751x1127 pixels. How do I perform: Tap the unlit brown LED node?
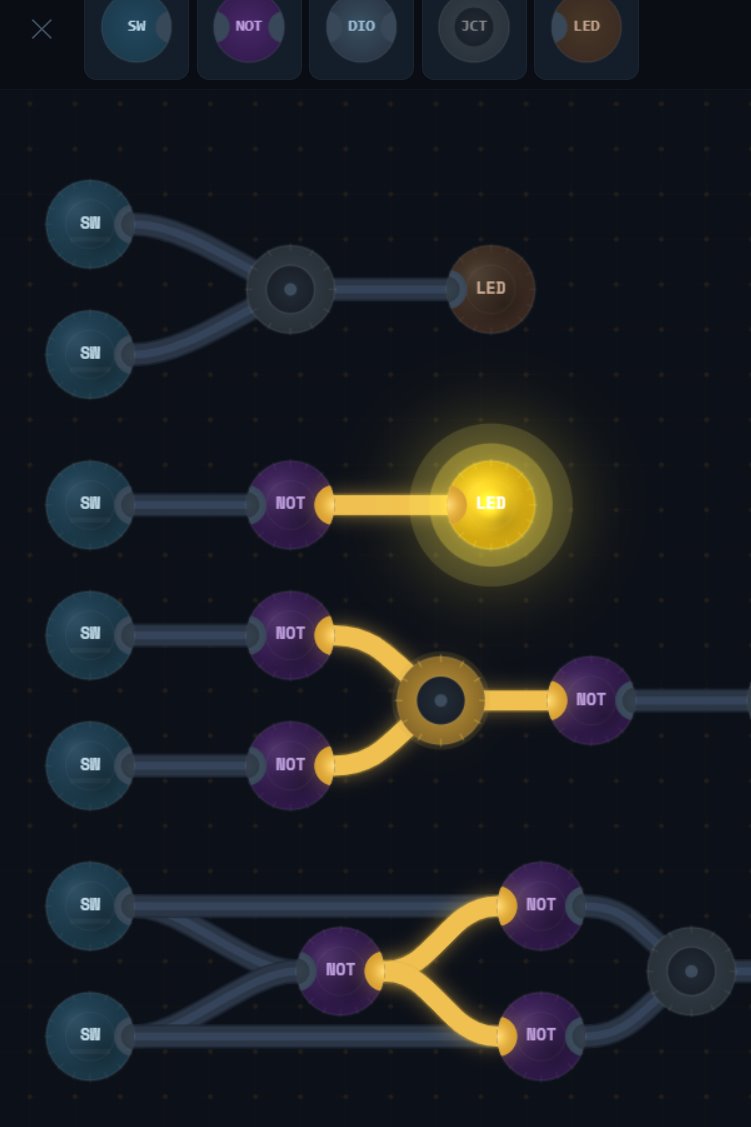[x=490, y=289]
